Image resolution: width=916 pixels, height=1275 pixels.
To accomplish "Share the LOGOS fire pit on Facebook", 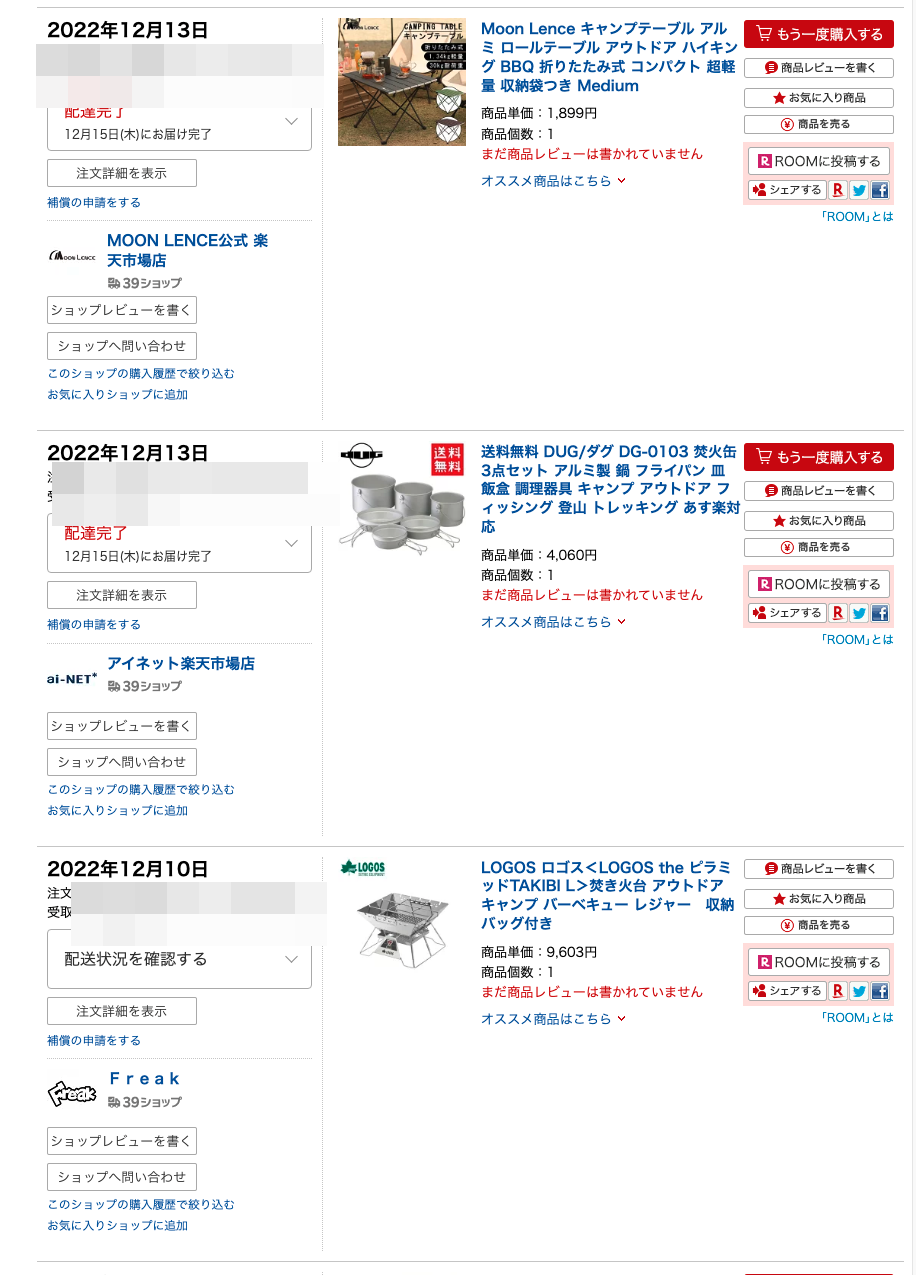I will coord(880,991).
